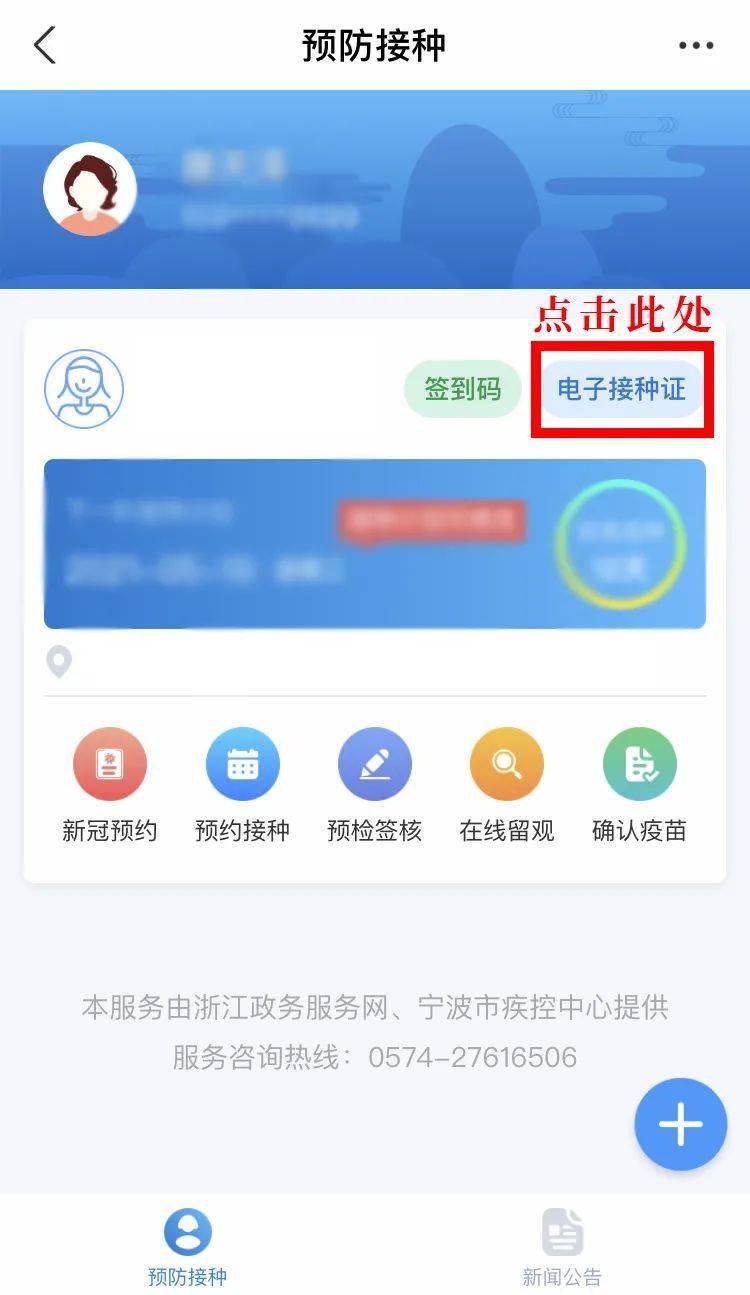Go back using the top-left arrow
Image resolution: width=750 pixels, height=1295 pixels.
[45, 46]
